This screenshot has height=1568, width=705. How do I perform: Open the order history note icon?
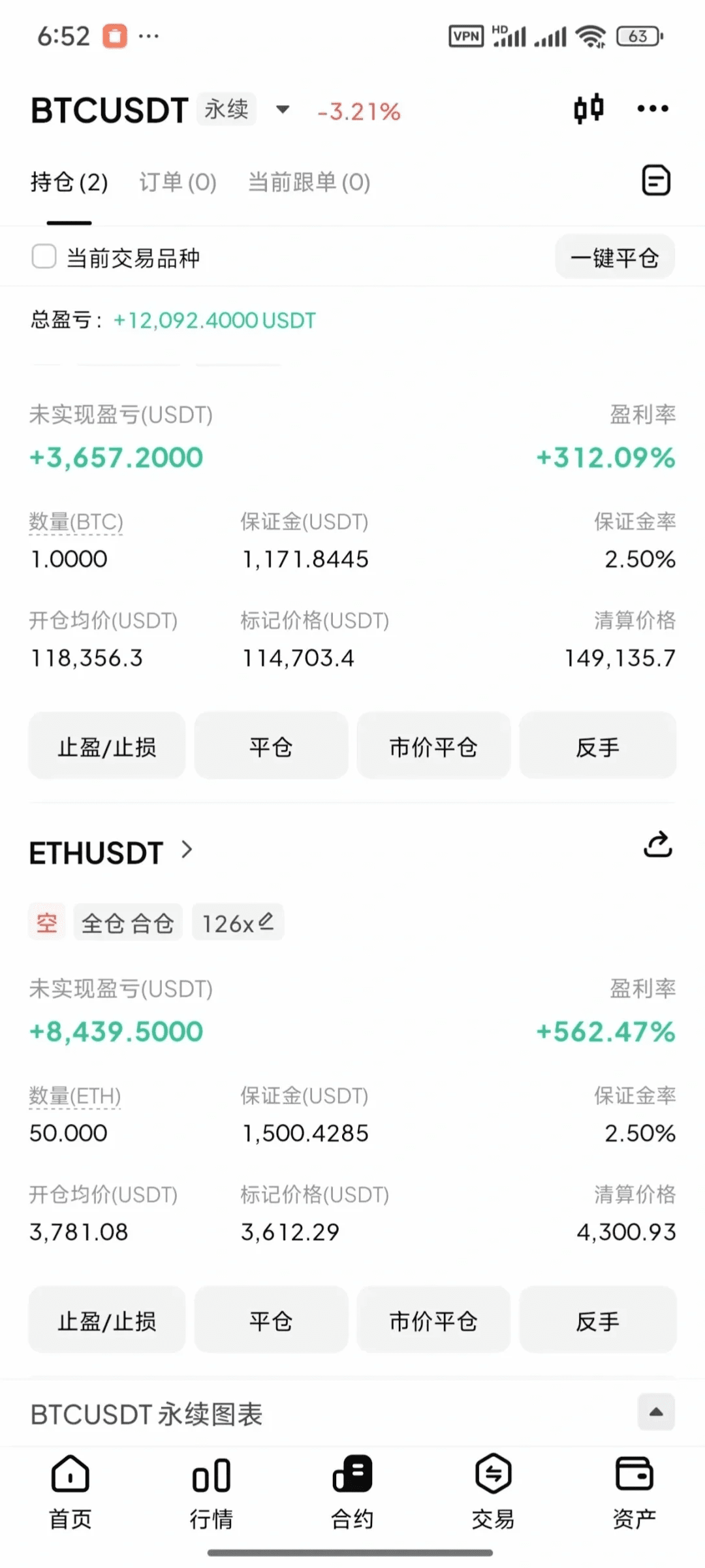tap(656, 181)
